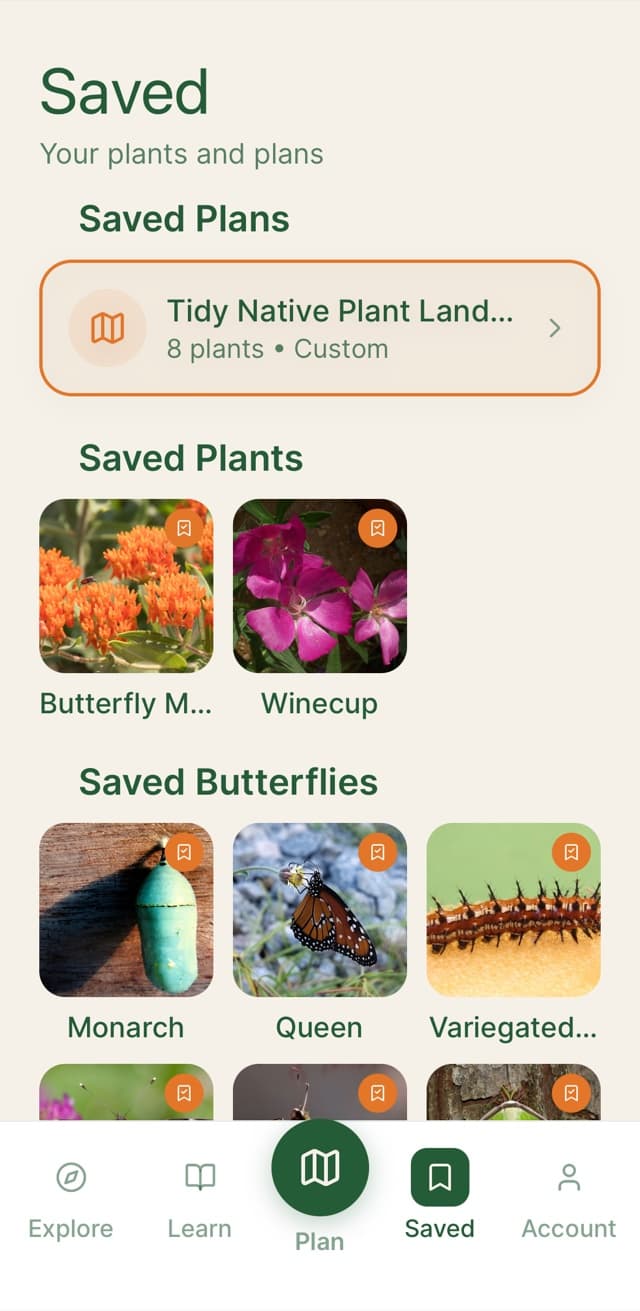View the Monarch butterfly card
This screenshot has height=1311, width=640.
click(x=126, y=910)
